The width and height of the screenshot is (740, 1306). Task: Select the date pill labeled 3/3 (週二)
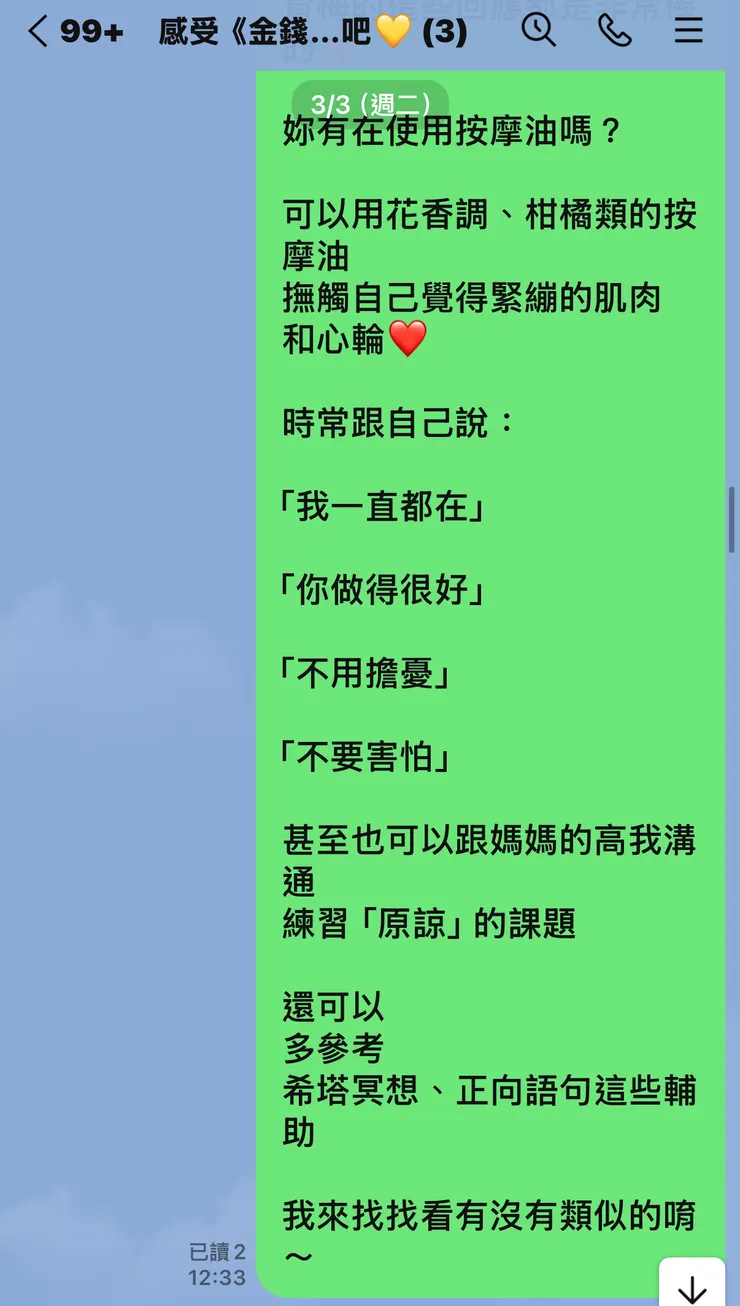click(x=370, y=100)
